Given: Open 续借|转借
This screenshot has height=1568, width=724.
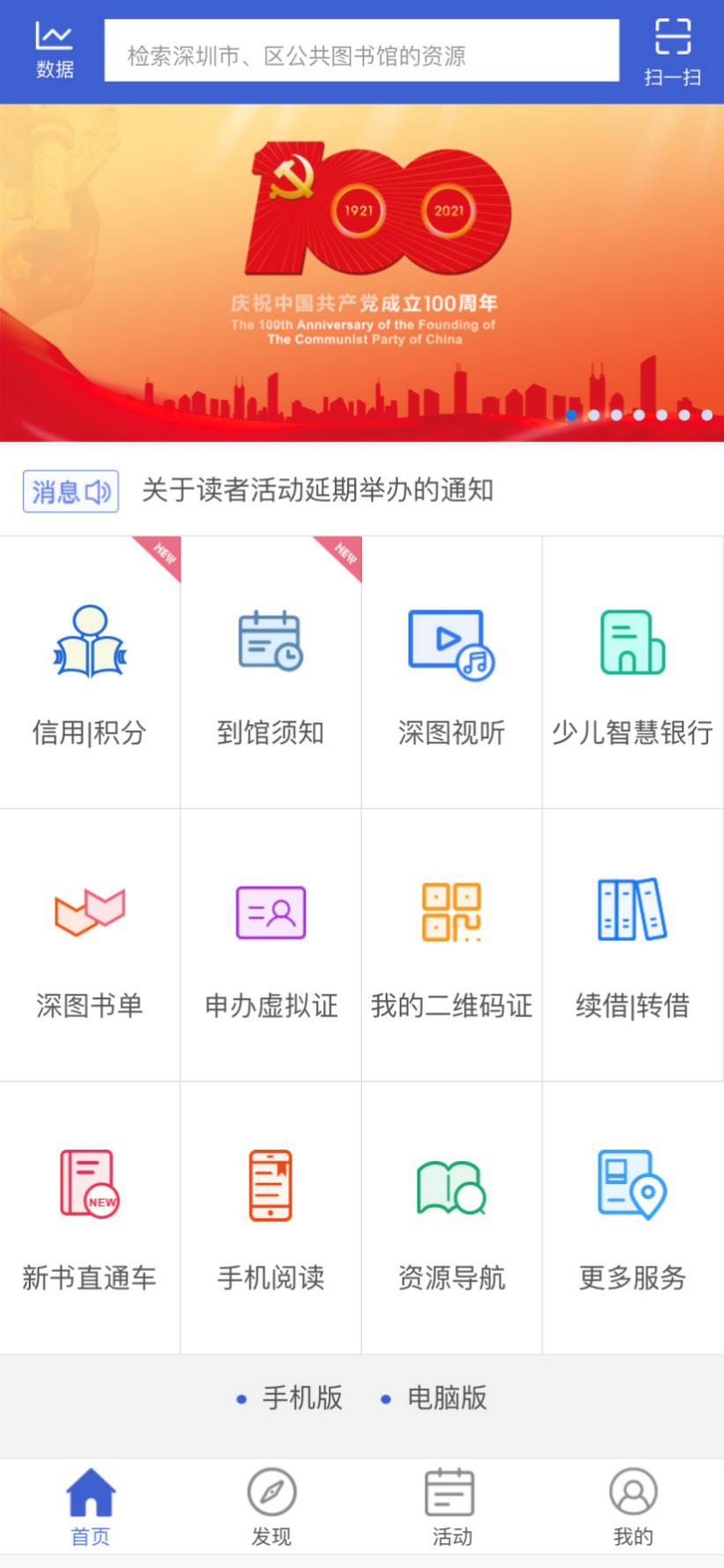Looking at the screenshot, I should click(632, 946).
